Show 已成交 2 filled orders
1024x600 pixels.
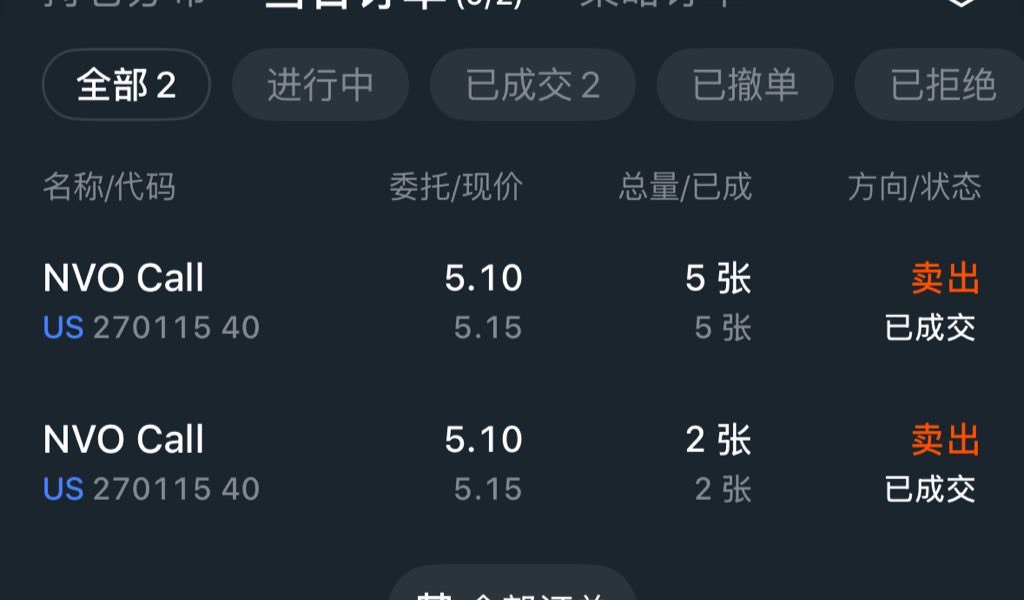click(x=532, y=85)
